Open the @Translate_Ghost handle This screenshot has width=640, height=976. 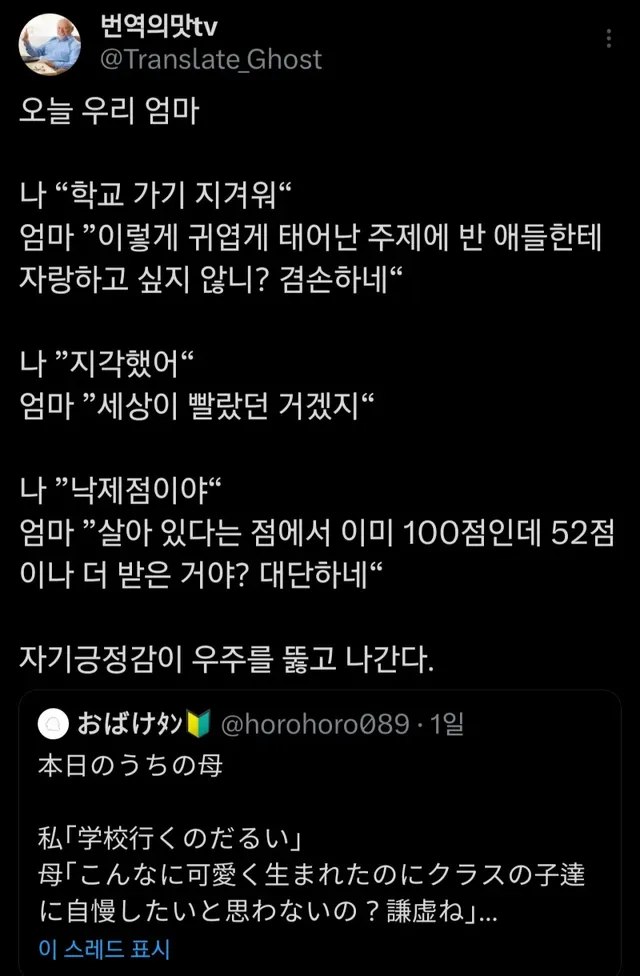tap(211, 59)
